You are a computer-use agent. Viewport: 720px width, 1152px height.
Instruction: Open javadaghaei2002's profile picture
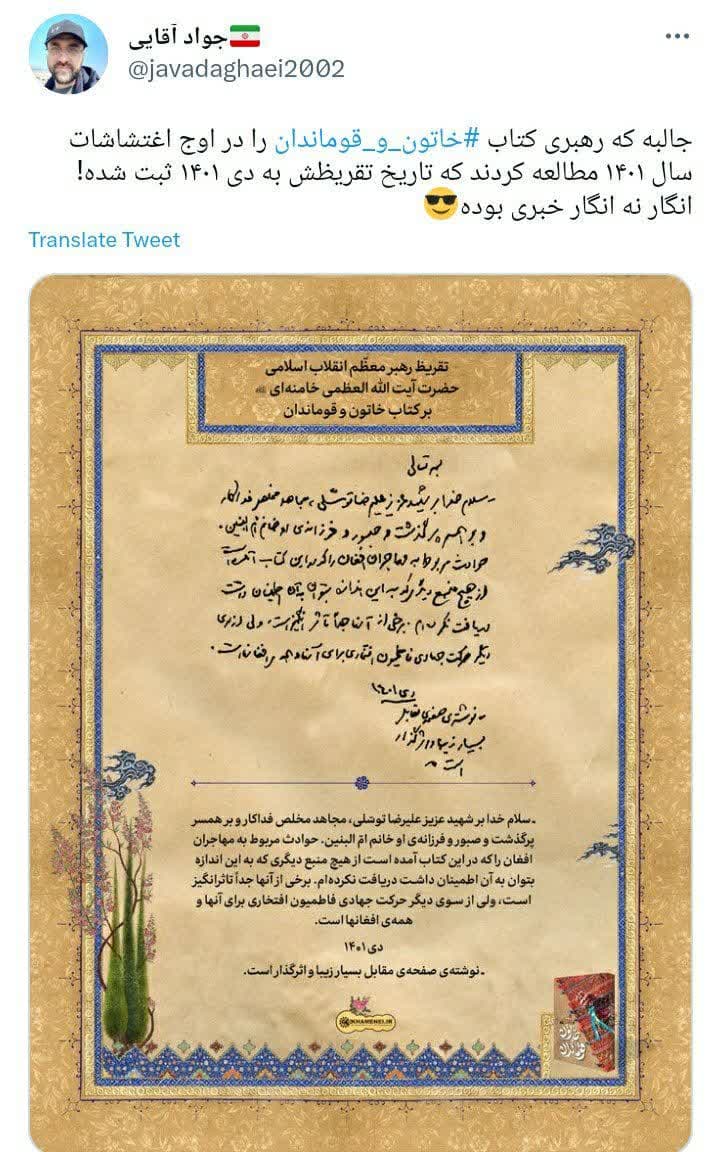pyautogui.click(x=68, y=54)
